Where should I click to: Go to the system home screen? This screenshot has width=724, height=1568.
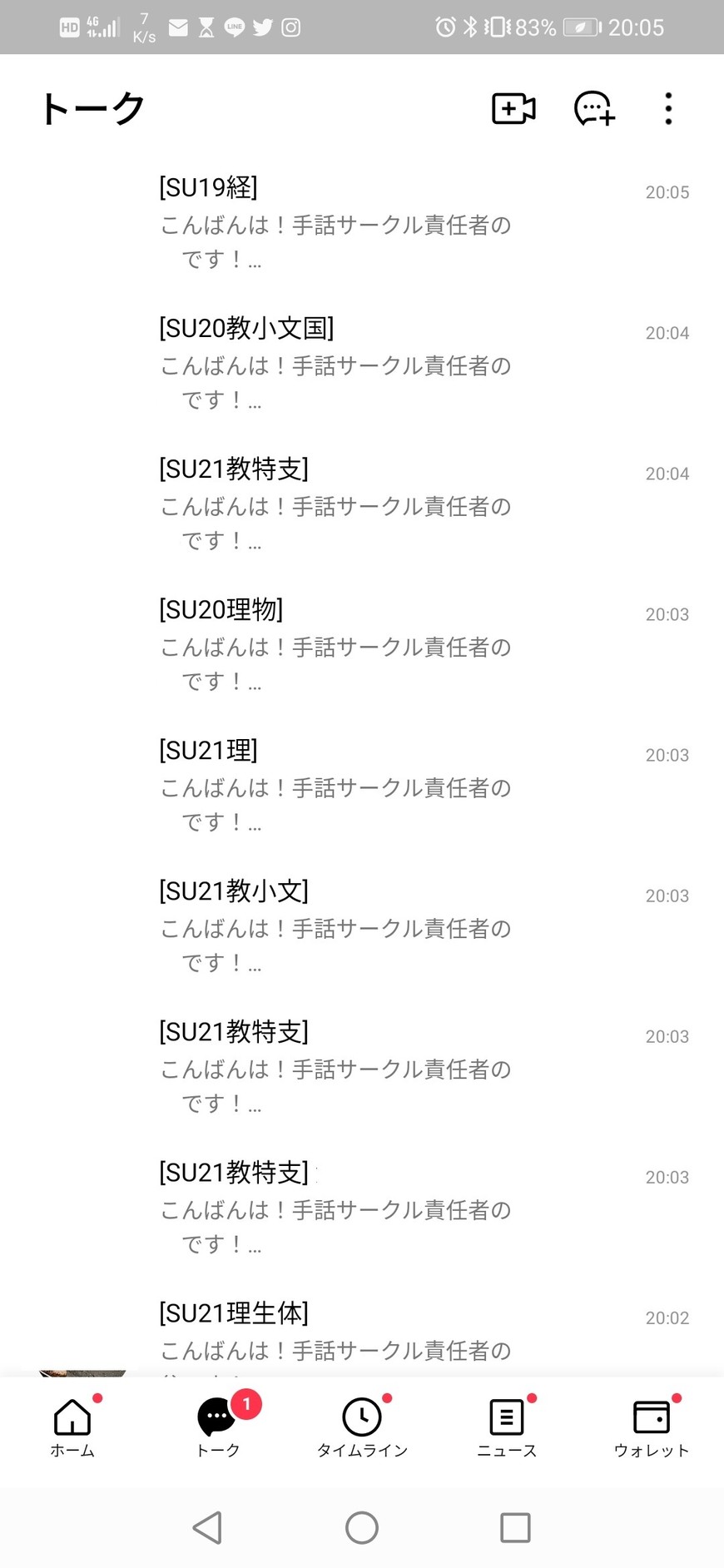(x=362, y=1528)
